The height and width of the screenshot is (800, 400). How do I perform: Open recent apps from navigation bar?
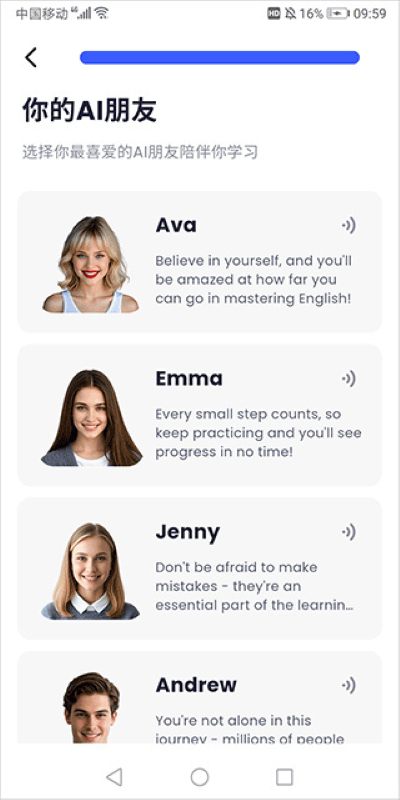click(284, 777)
